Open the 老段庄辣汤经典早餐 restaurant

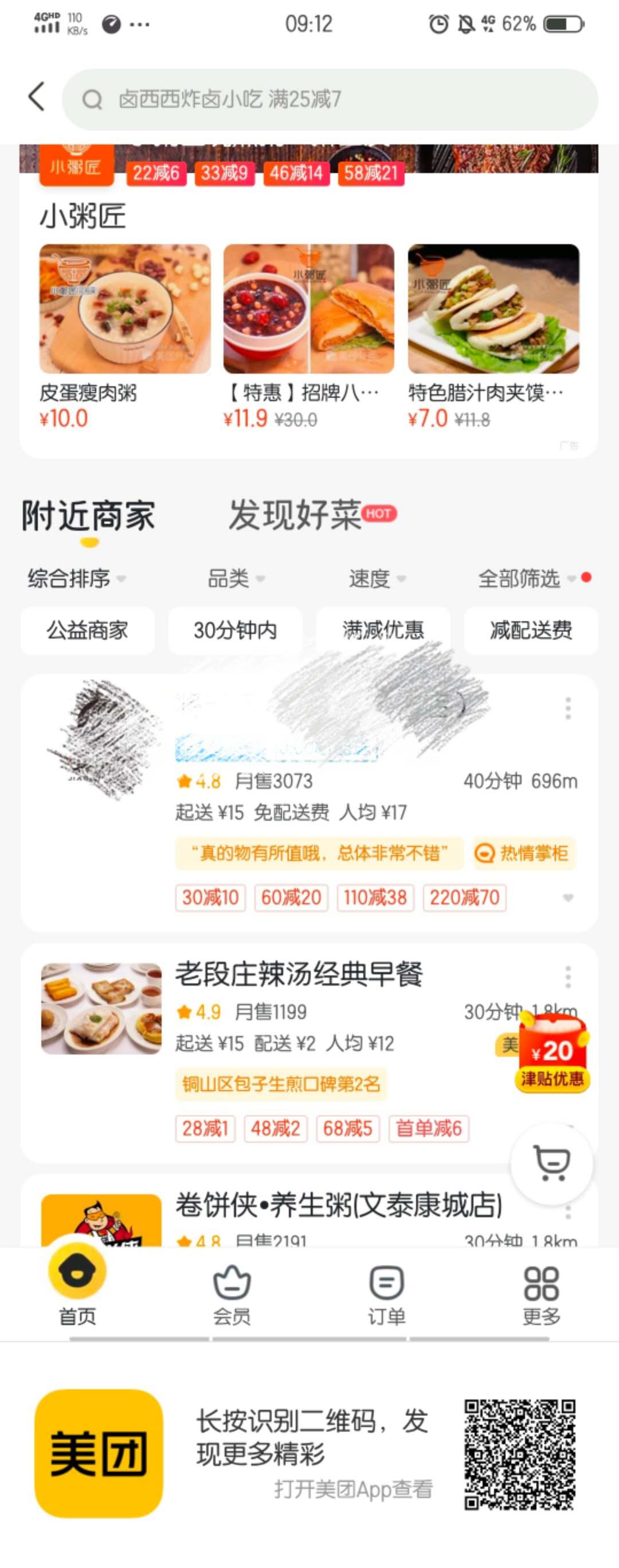point(299,974)
